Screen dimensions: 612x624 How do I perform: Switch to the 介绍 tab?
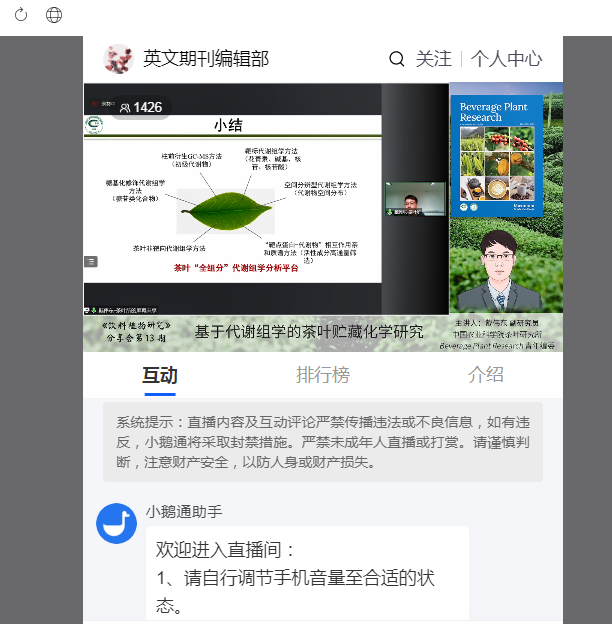[485, 375]
